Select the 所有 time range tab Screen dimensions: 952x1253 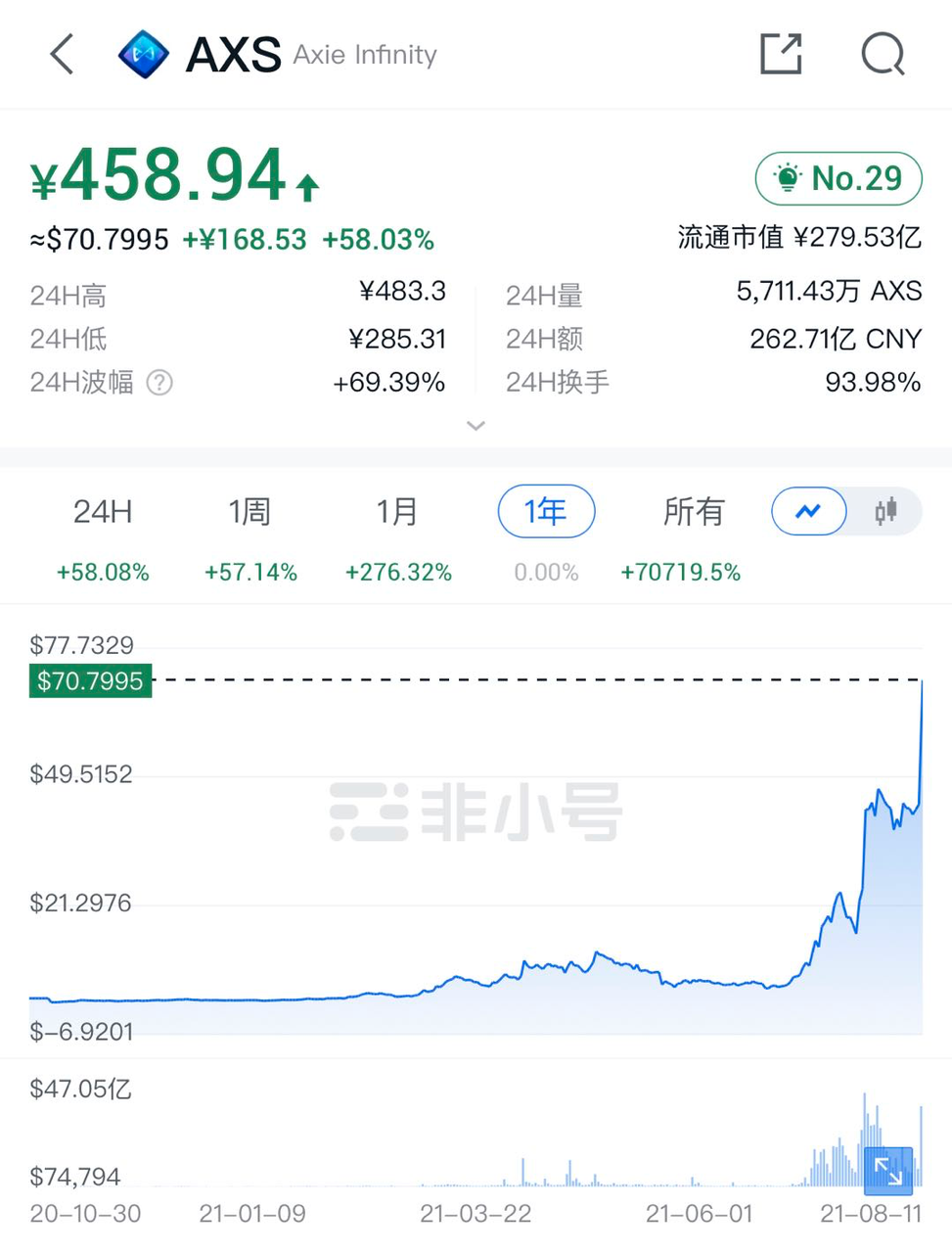point(695,511)
